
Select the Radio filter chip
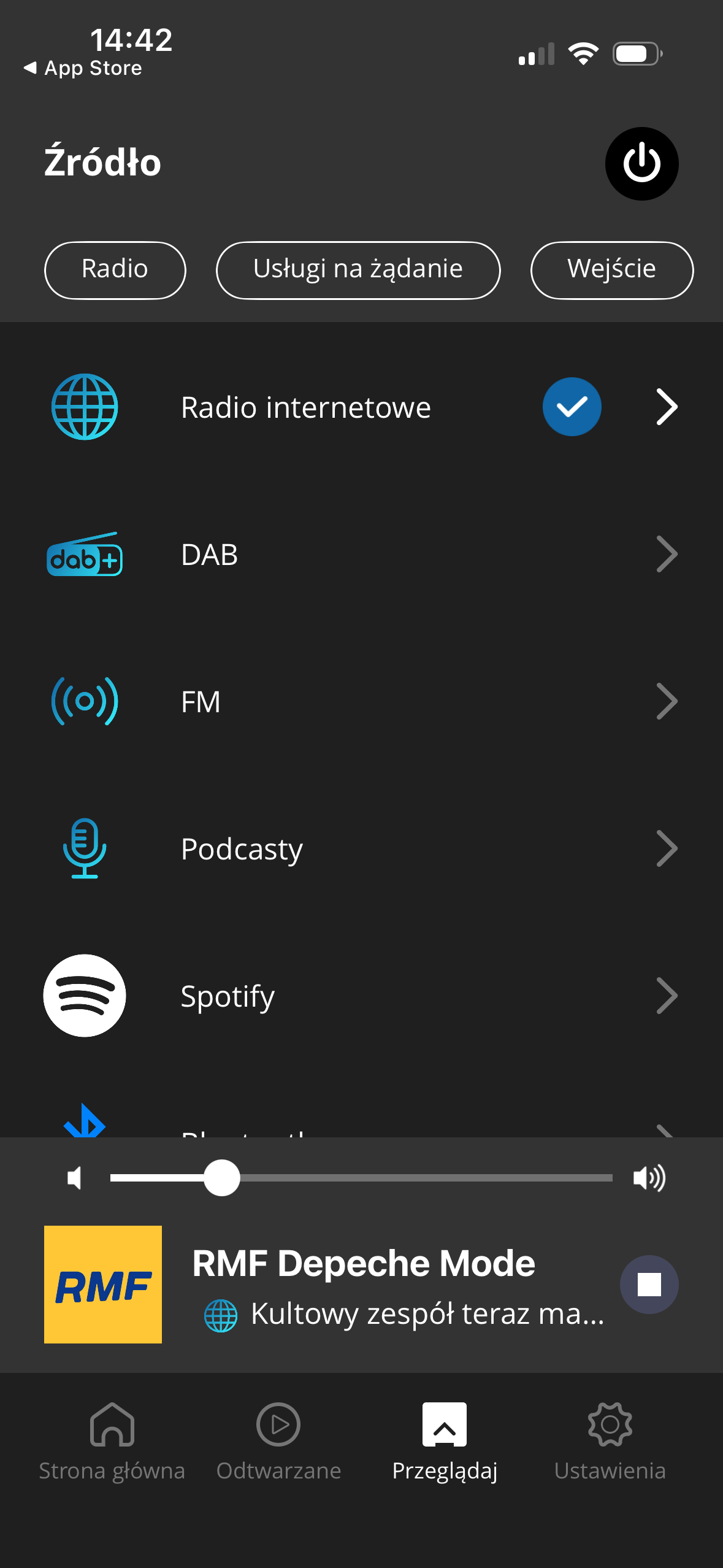click(x=115, y=270)
